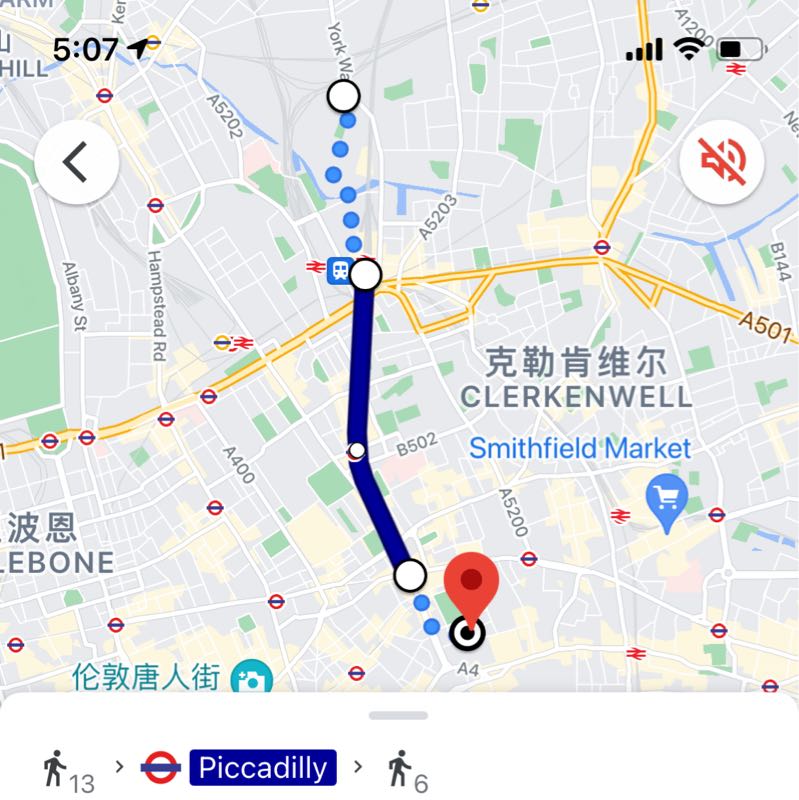Image resolution: width=799 pixels, height=800 pixels.
Task: Open the Smithfield Market shopping pin
Action: coord(664,495)
